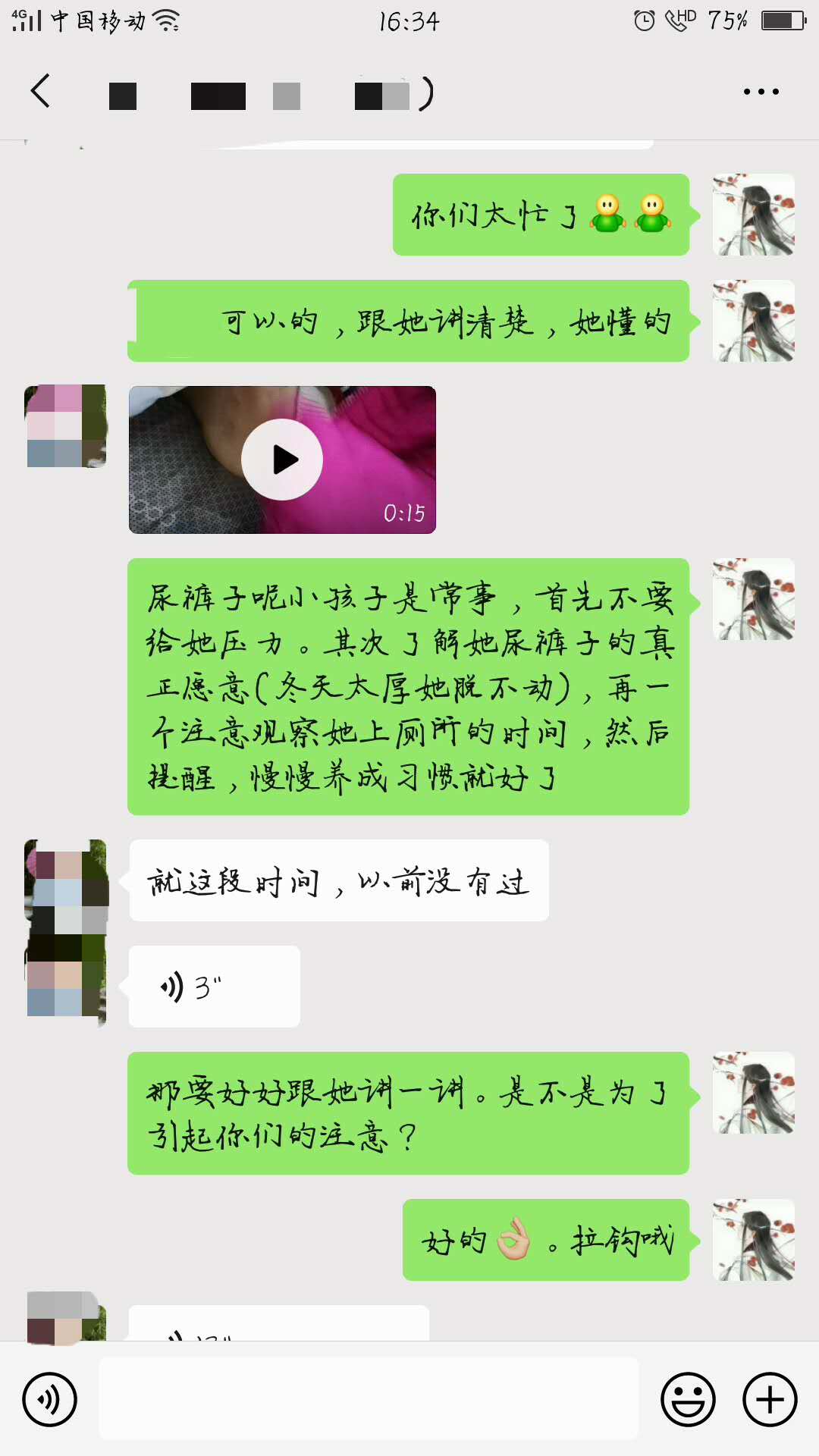Switch to voice input mode
The image size is (819, 1456).
click(49, 1399)
